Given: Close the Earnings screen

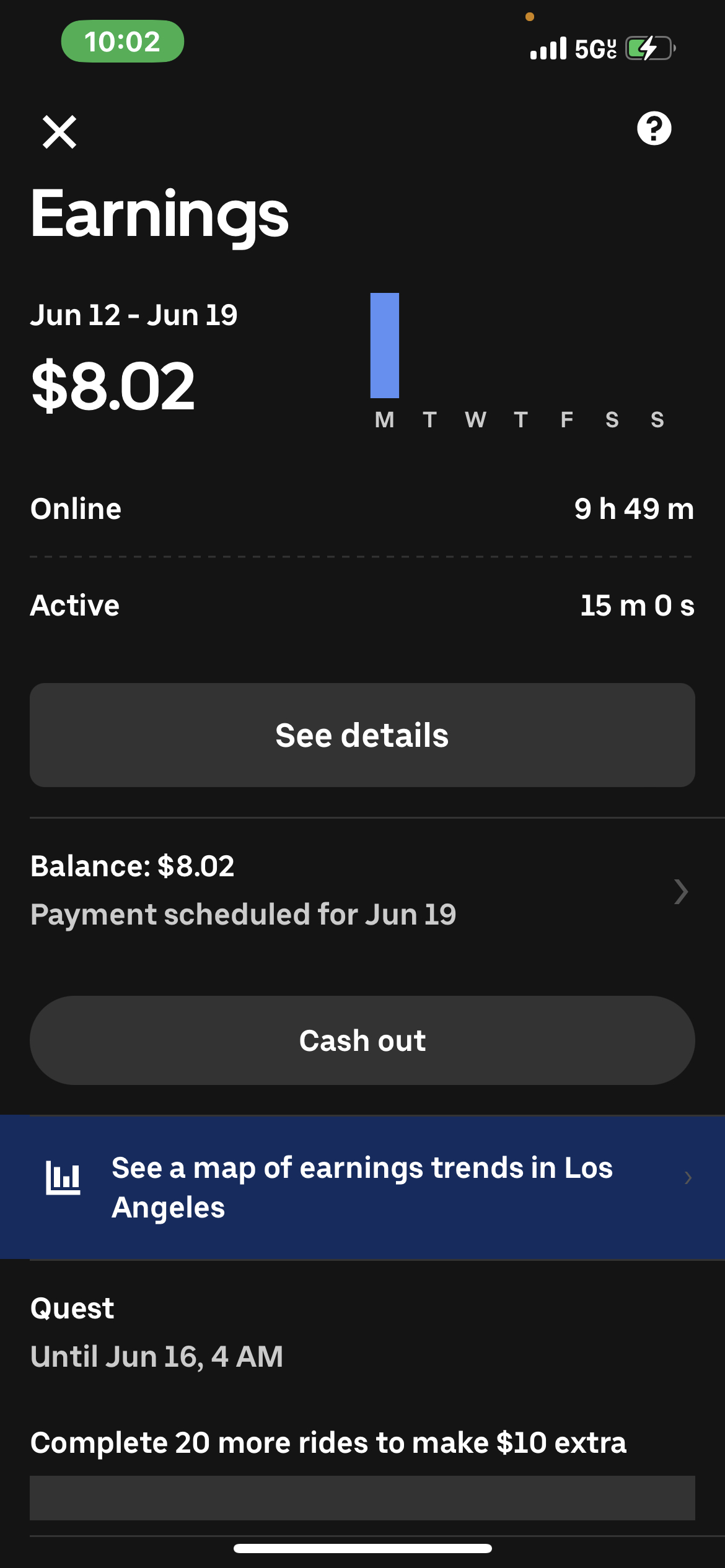Looking at the screenshot, I should click(59, 132).
